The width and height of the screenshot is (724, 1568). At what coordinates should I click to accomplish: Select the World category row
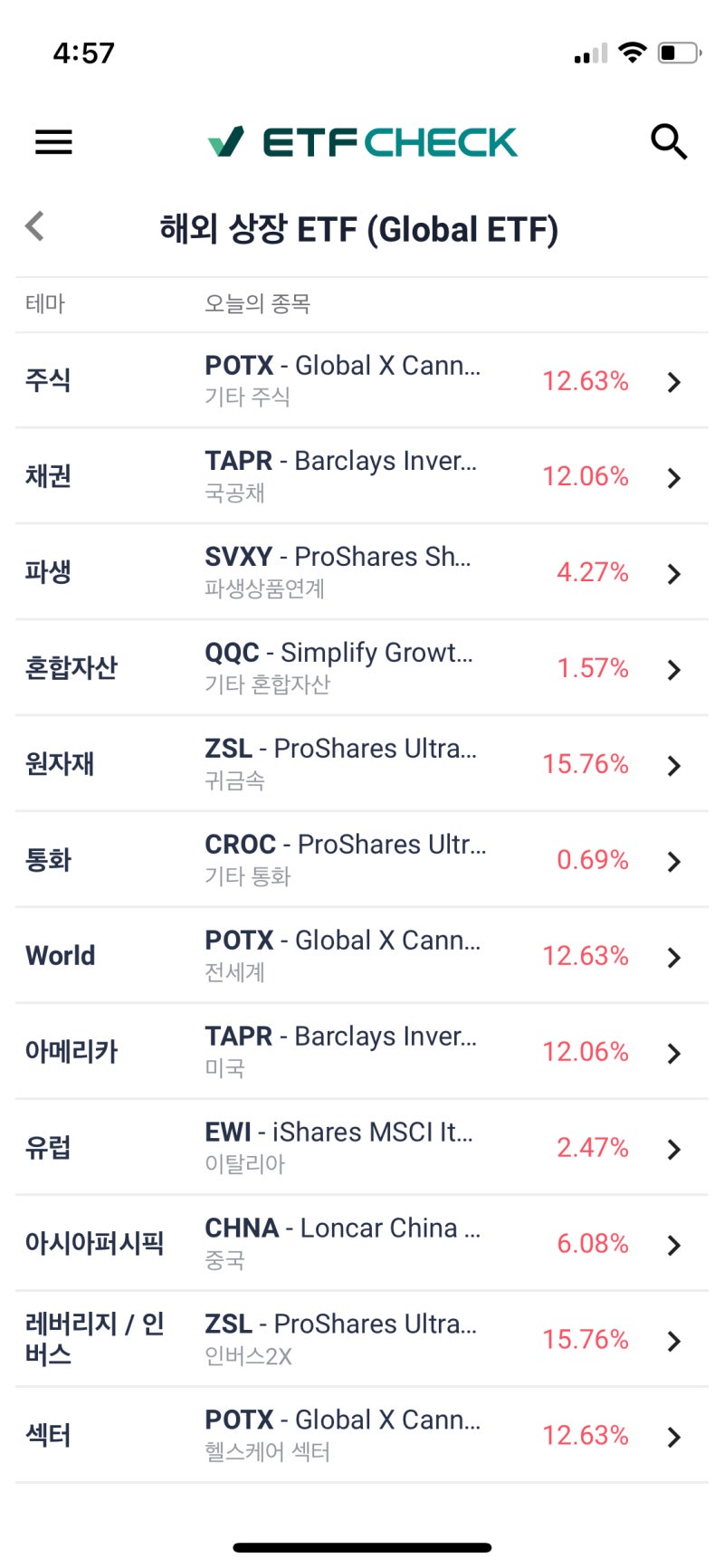click(x=60, y=955)
